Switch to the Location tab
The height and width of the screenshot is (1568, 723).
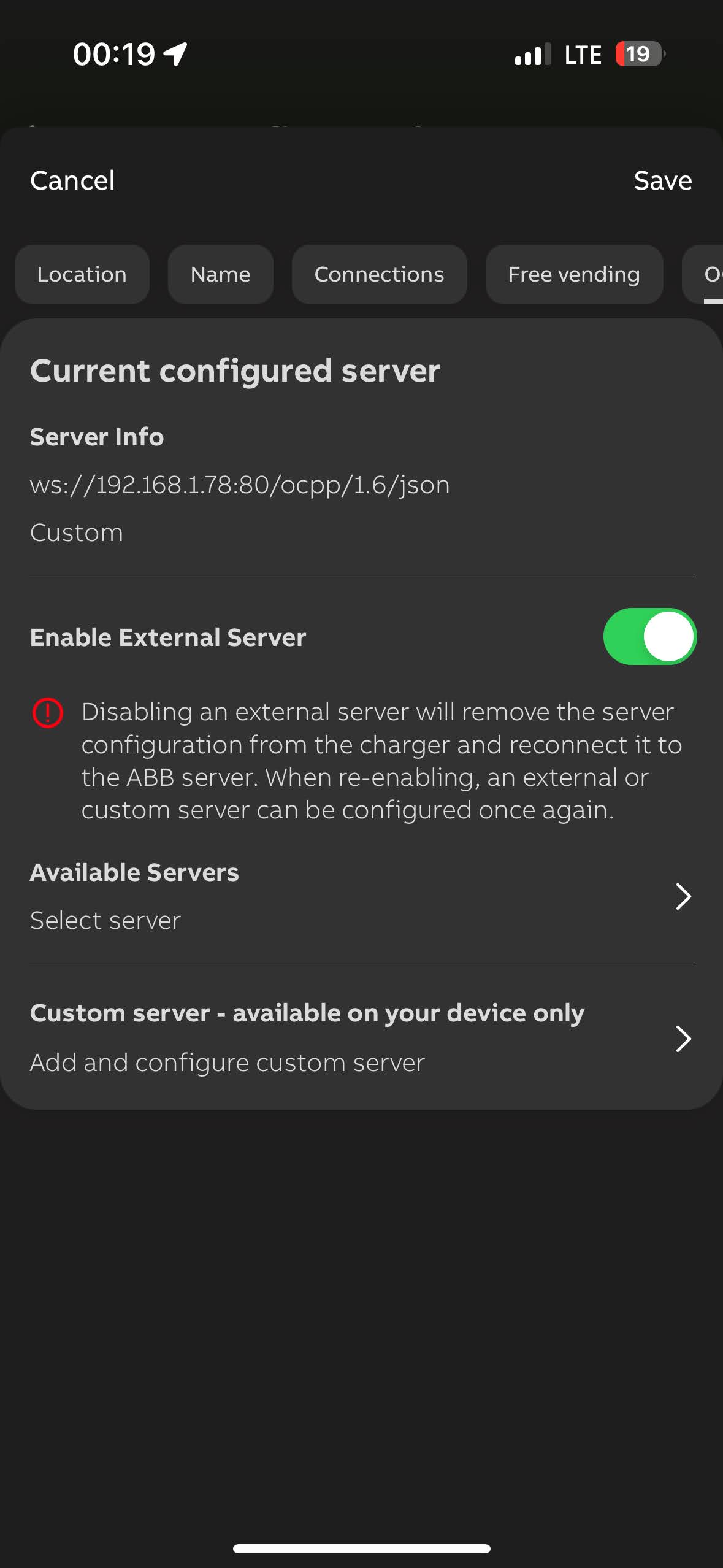[82, 274]
